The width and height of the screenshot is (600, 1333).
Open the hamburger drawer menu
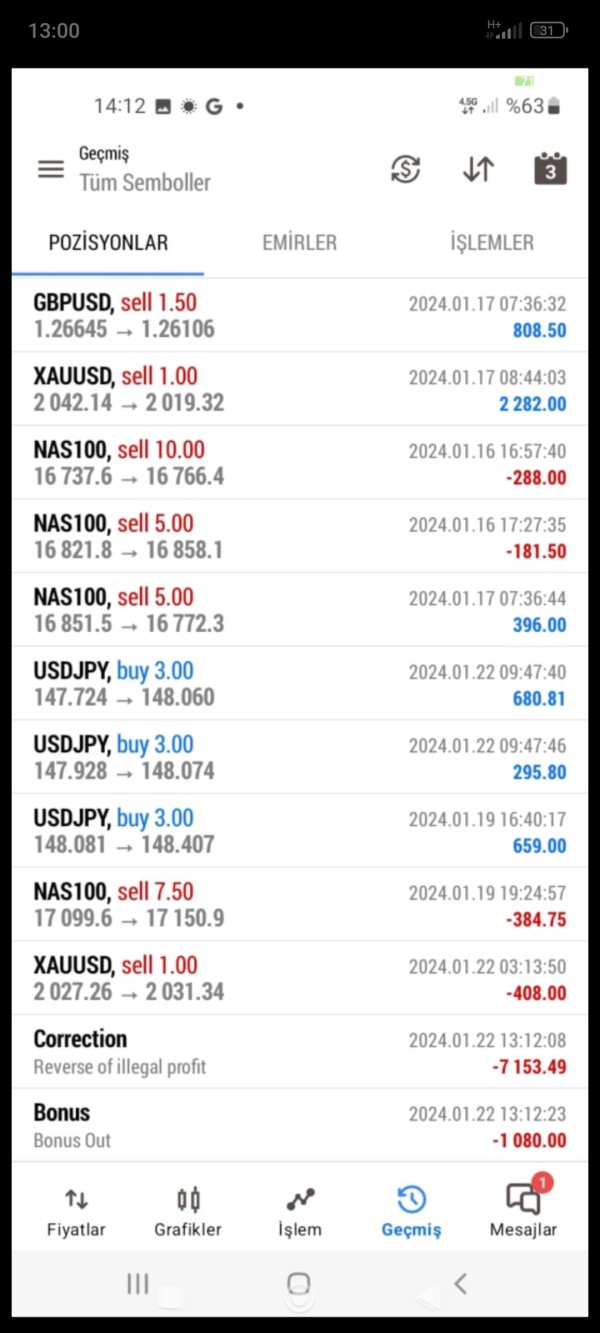click(x=51, y=169)
